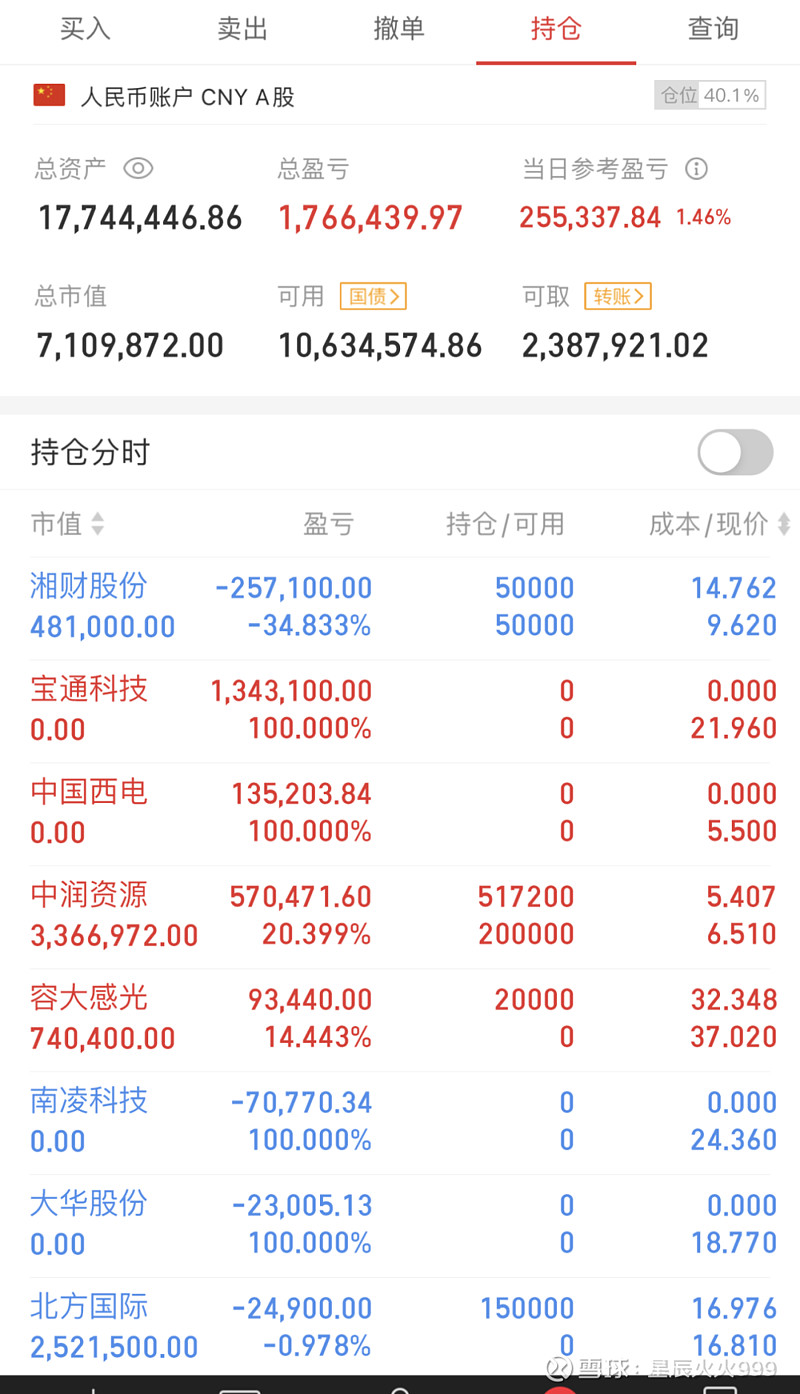This screenshot has width=800, height=1394.
Task: Switch to the 卖出 tab
Action: (x=242, y=29)
